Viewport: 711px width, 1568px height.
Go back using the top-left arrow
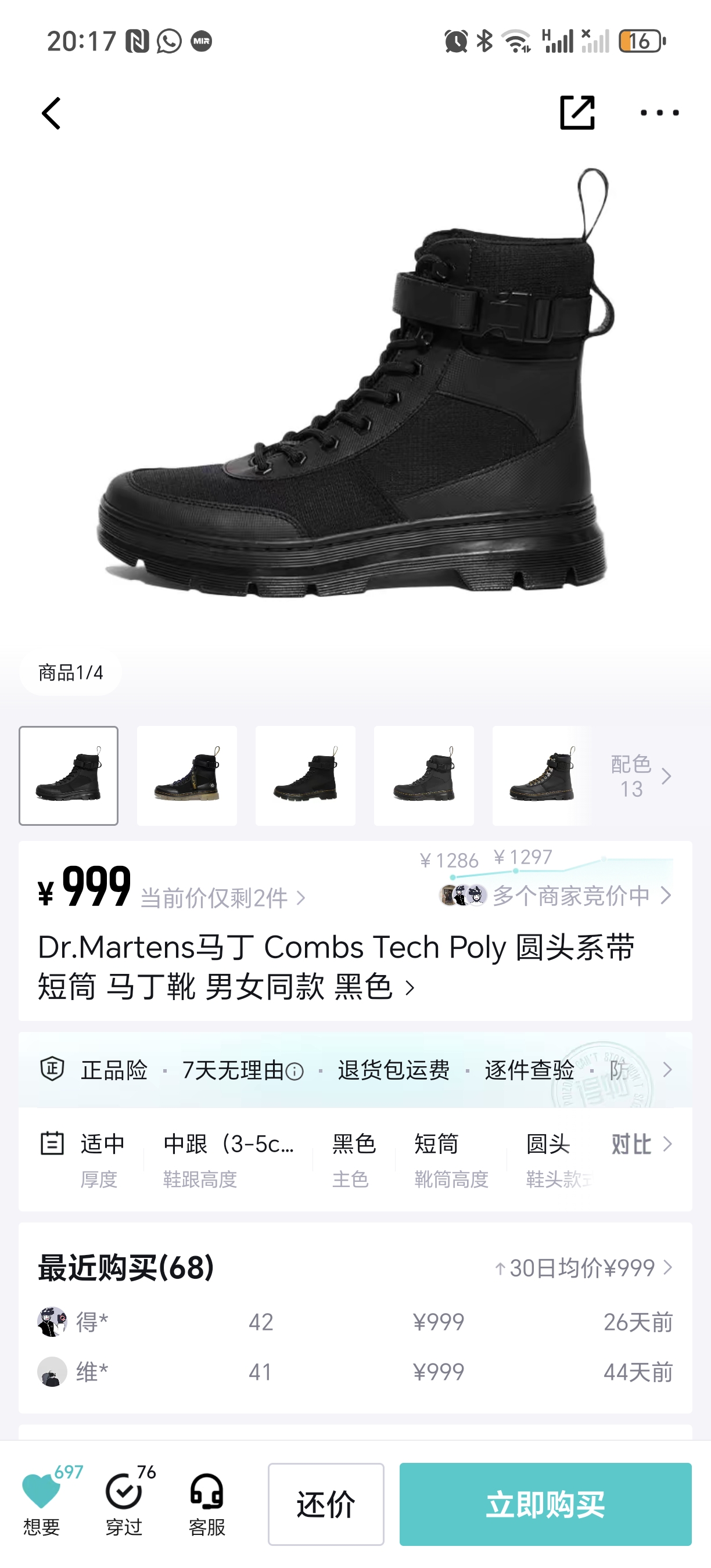52,113
